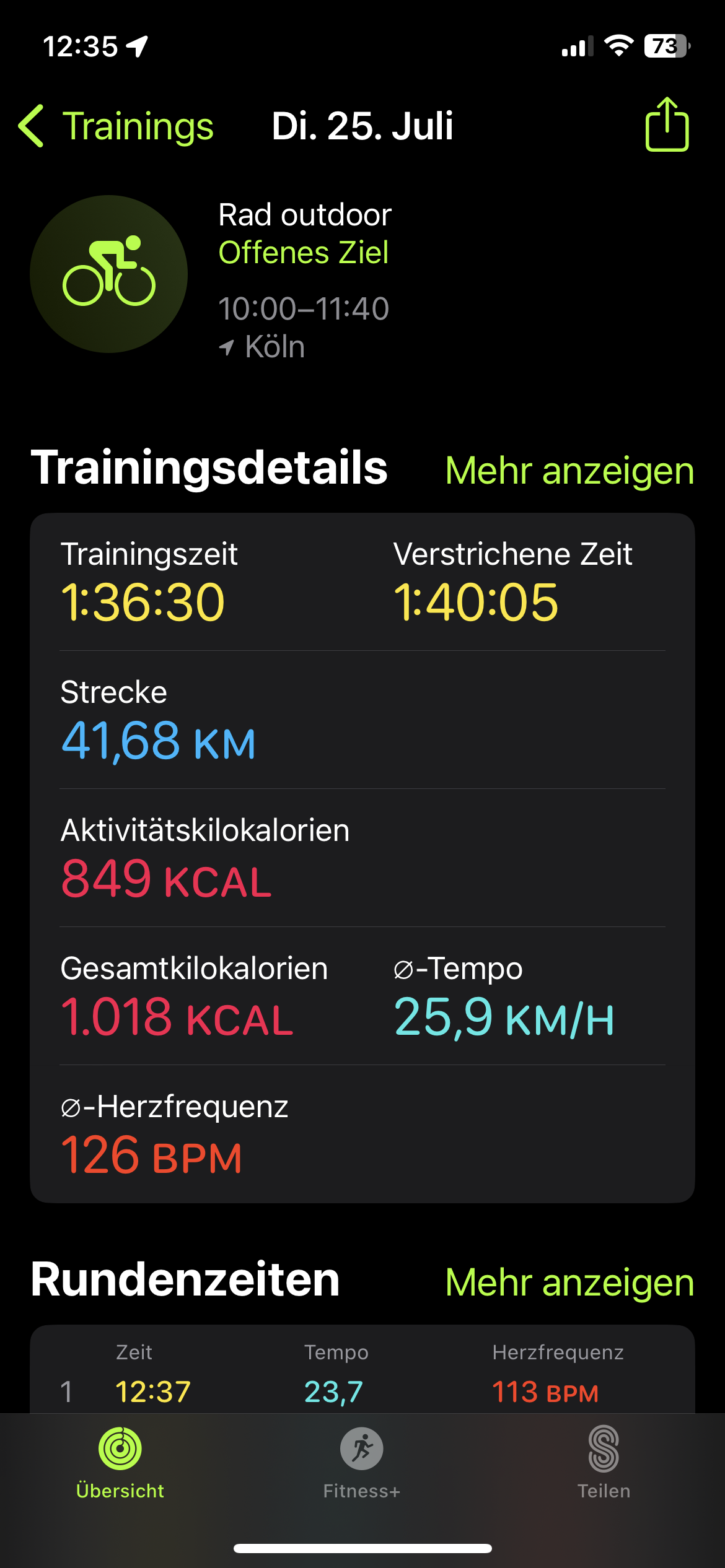The width and height of the screenshot is (725, 1568).
Task: Open the Fitness+ tab
Action: [x=362, y=1463]
